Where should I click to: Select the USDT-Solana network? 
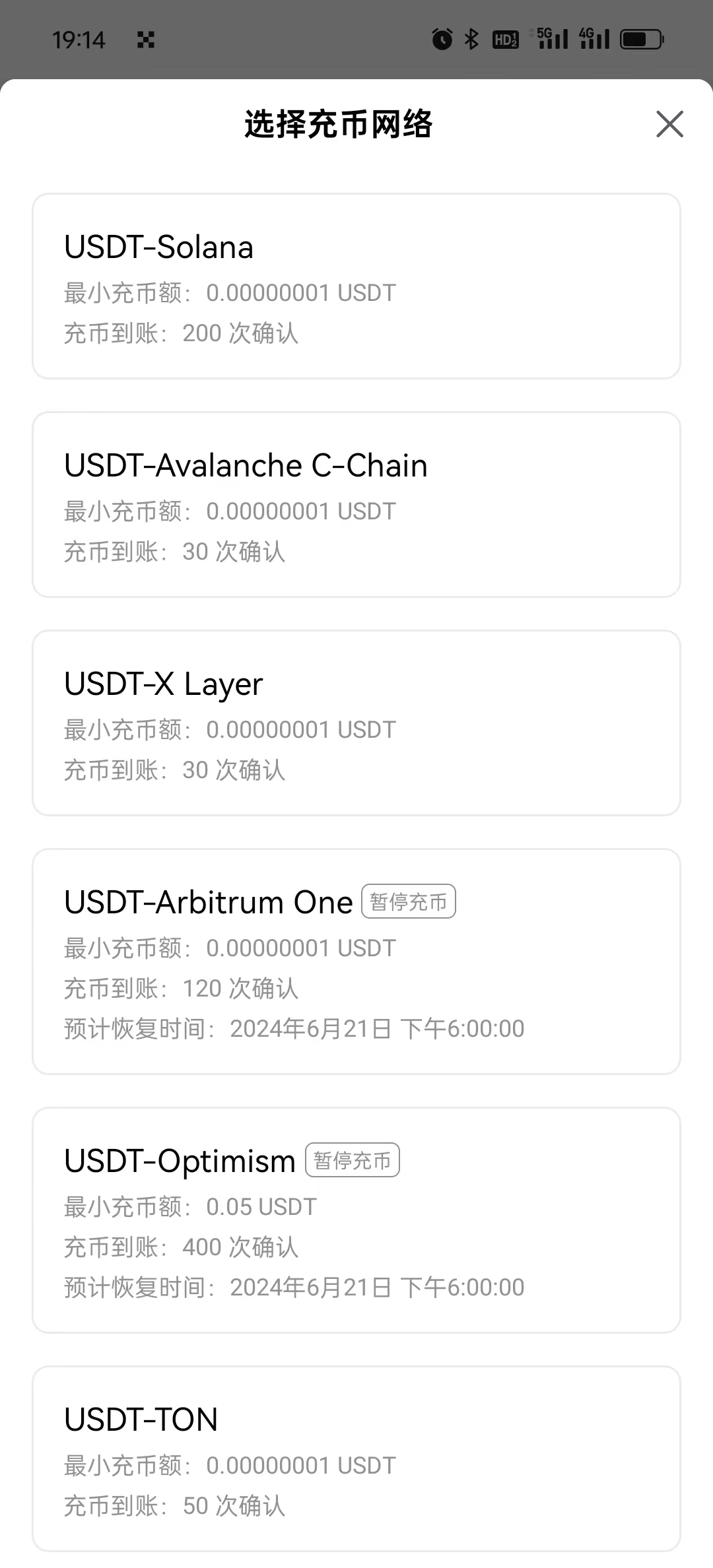tap(356, 286)
